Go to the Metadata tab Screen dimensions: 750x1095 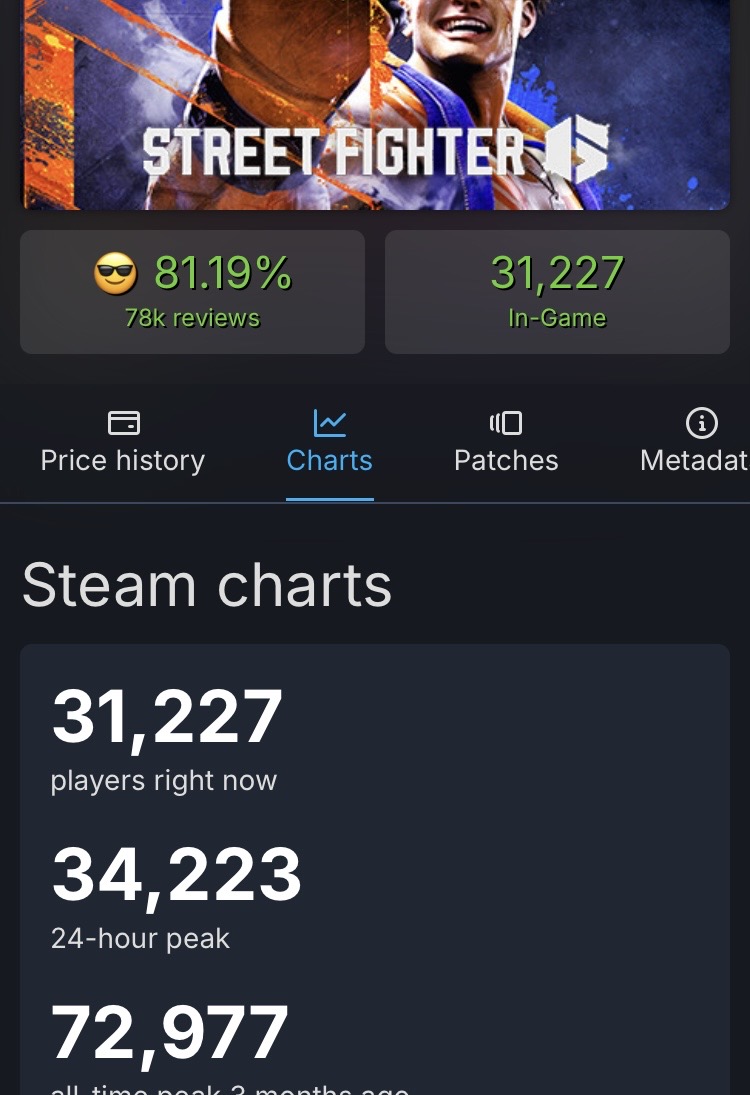(x=695, y=443)
